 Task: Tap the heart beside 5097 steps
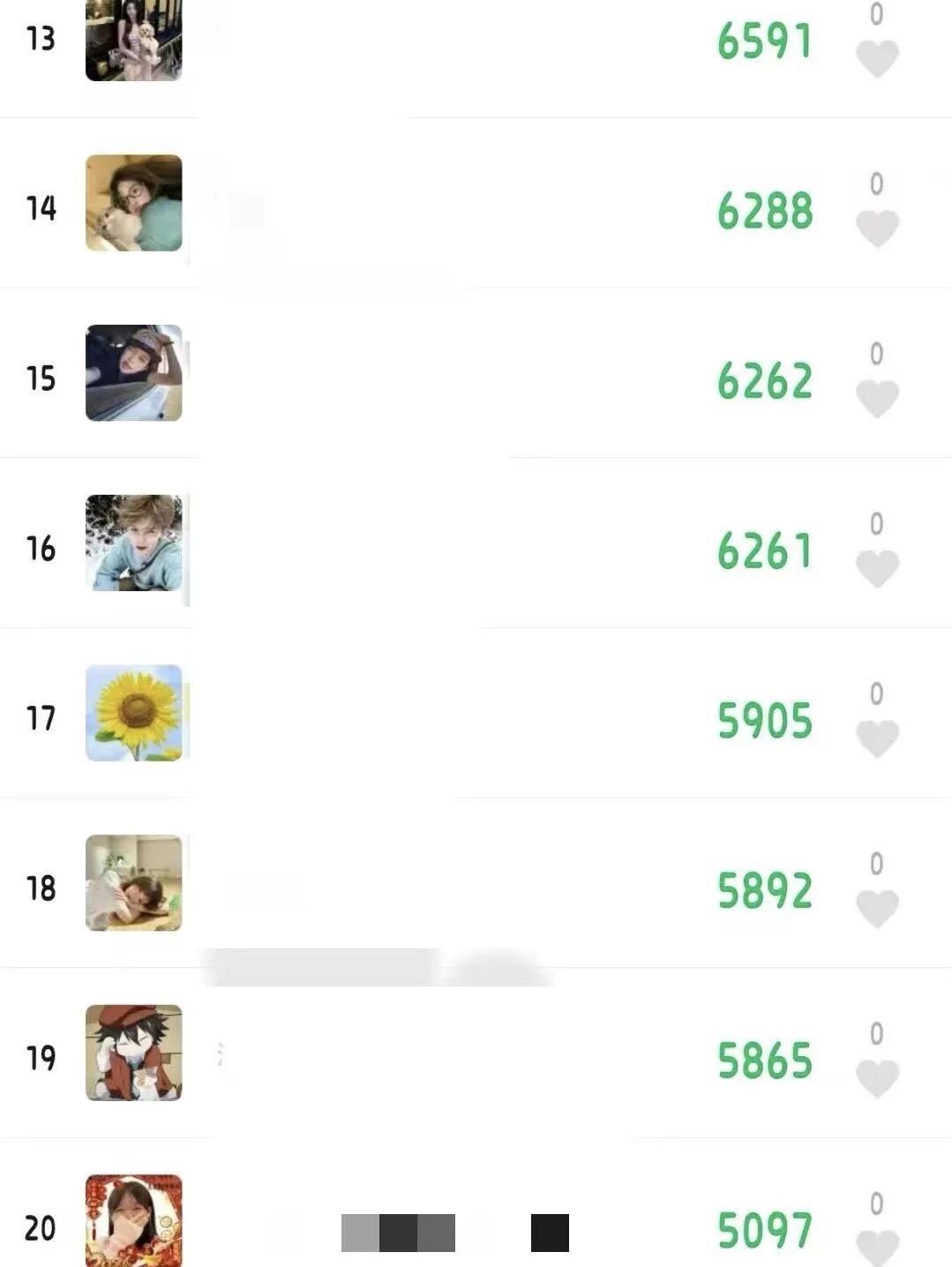pos(877,1246)
